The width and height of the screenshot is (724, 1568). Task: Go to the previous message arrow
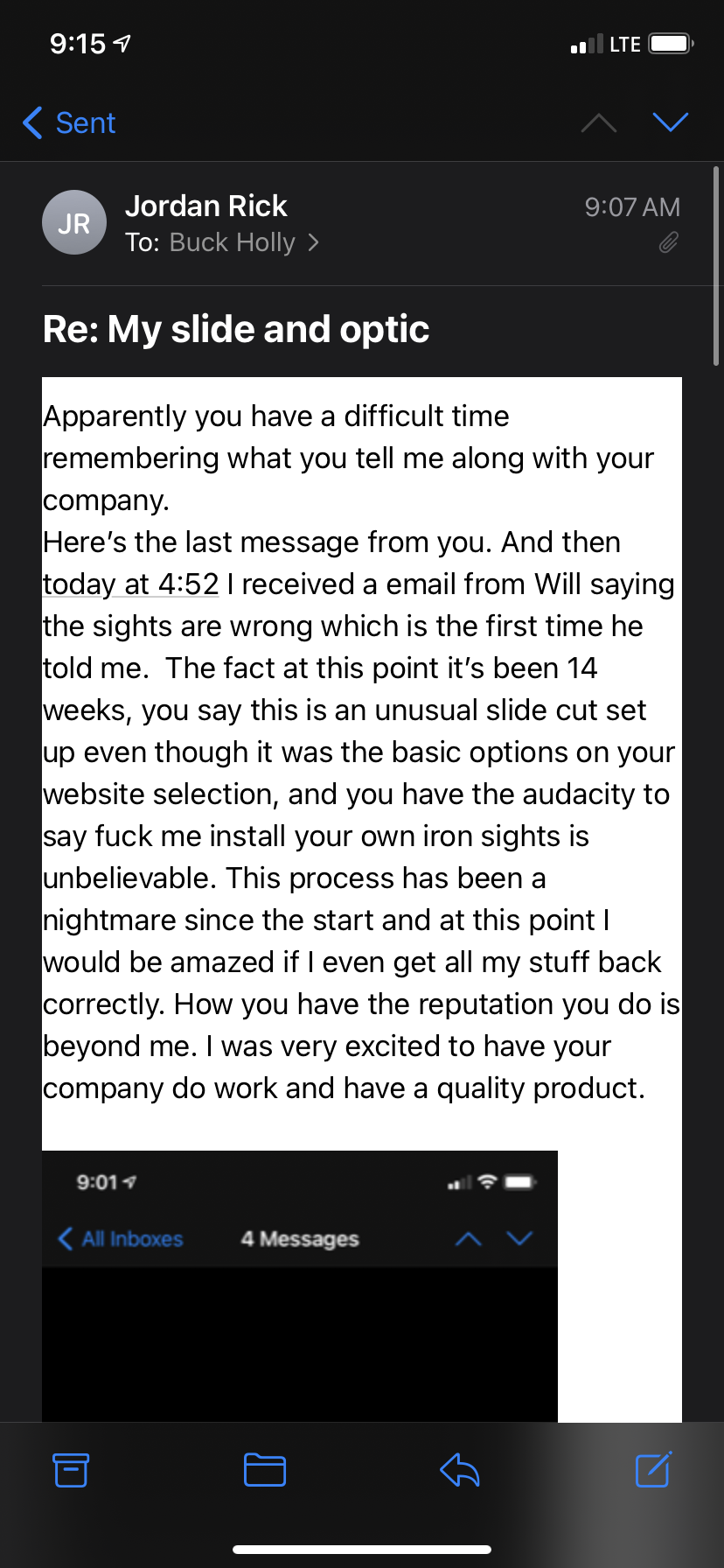click(x=599, y=122)
